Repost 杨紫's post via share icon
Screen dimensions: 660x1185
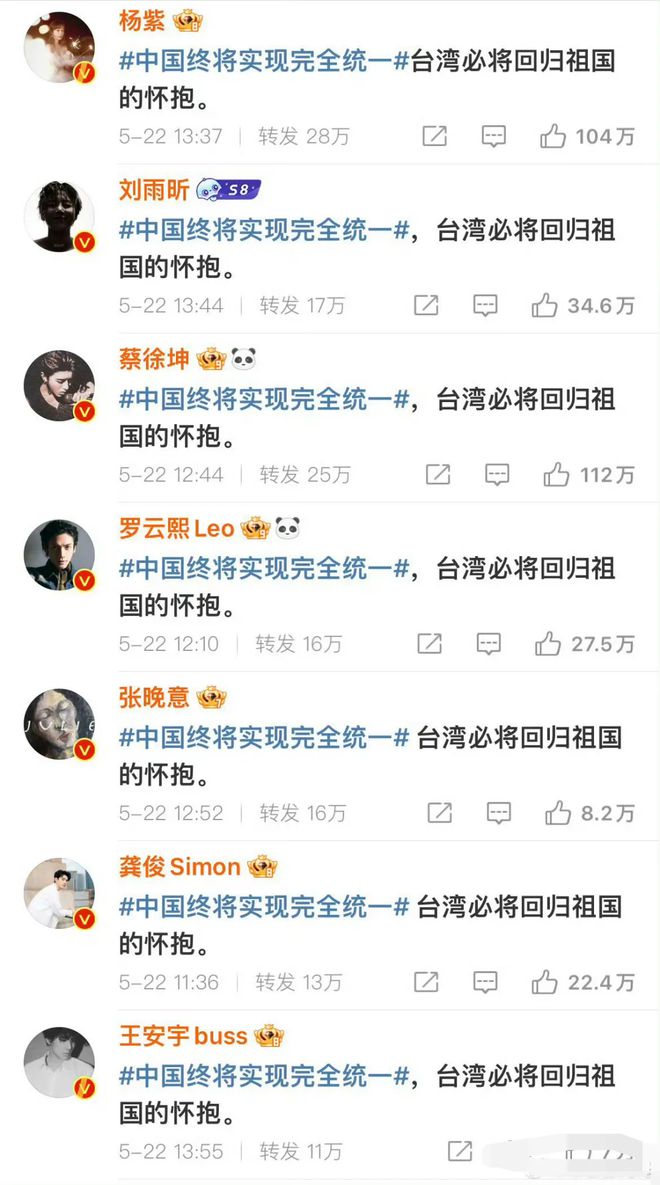click(x=434, y=136)
